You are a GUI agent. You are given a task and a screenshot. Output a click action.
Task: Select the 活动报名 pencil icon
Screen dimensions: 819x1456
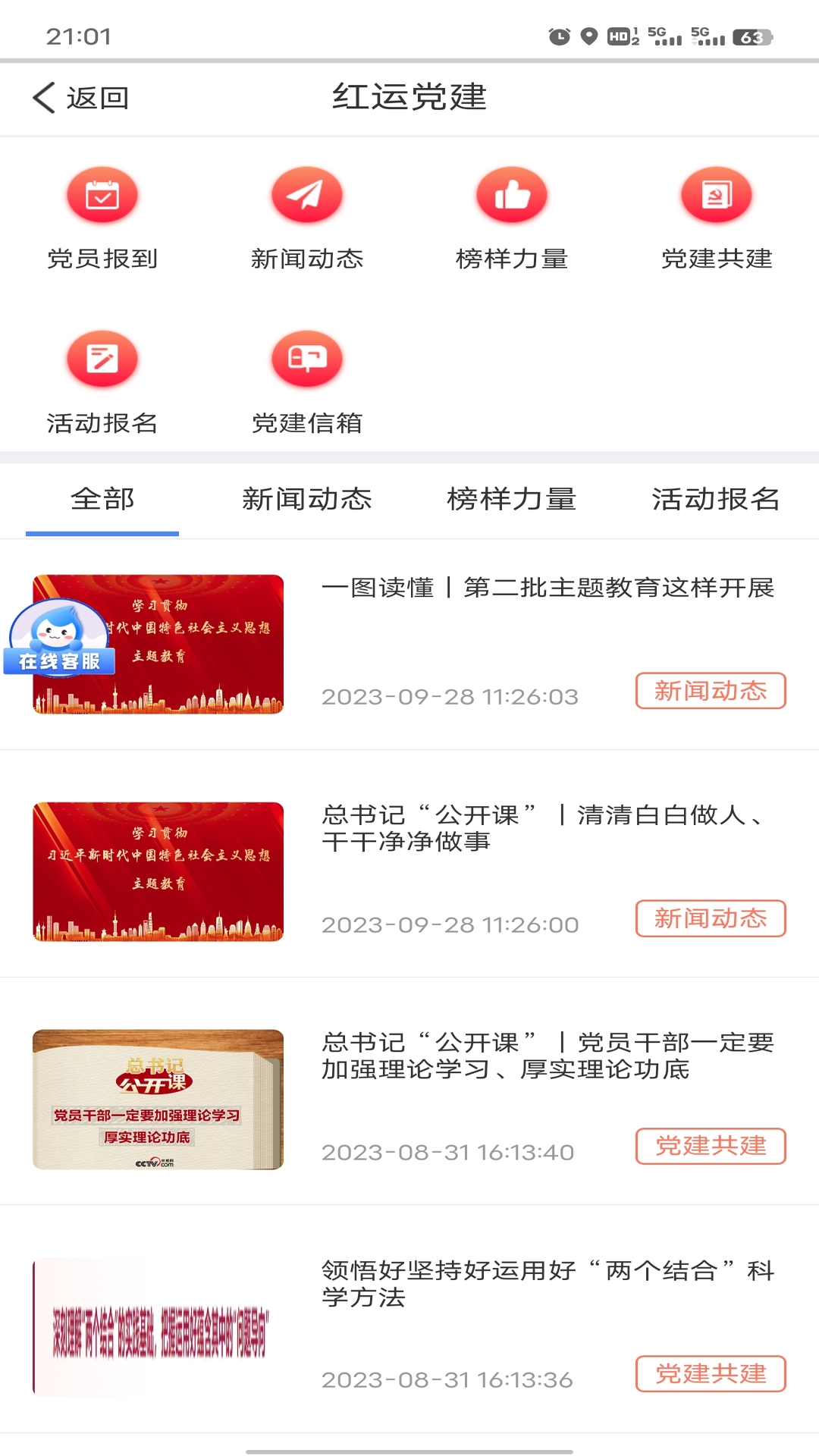(102, 359)
